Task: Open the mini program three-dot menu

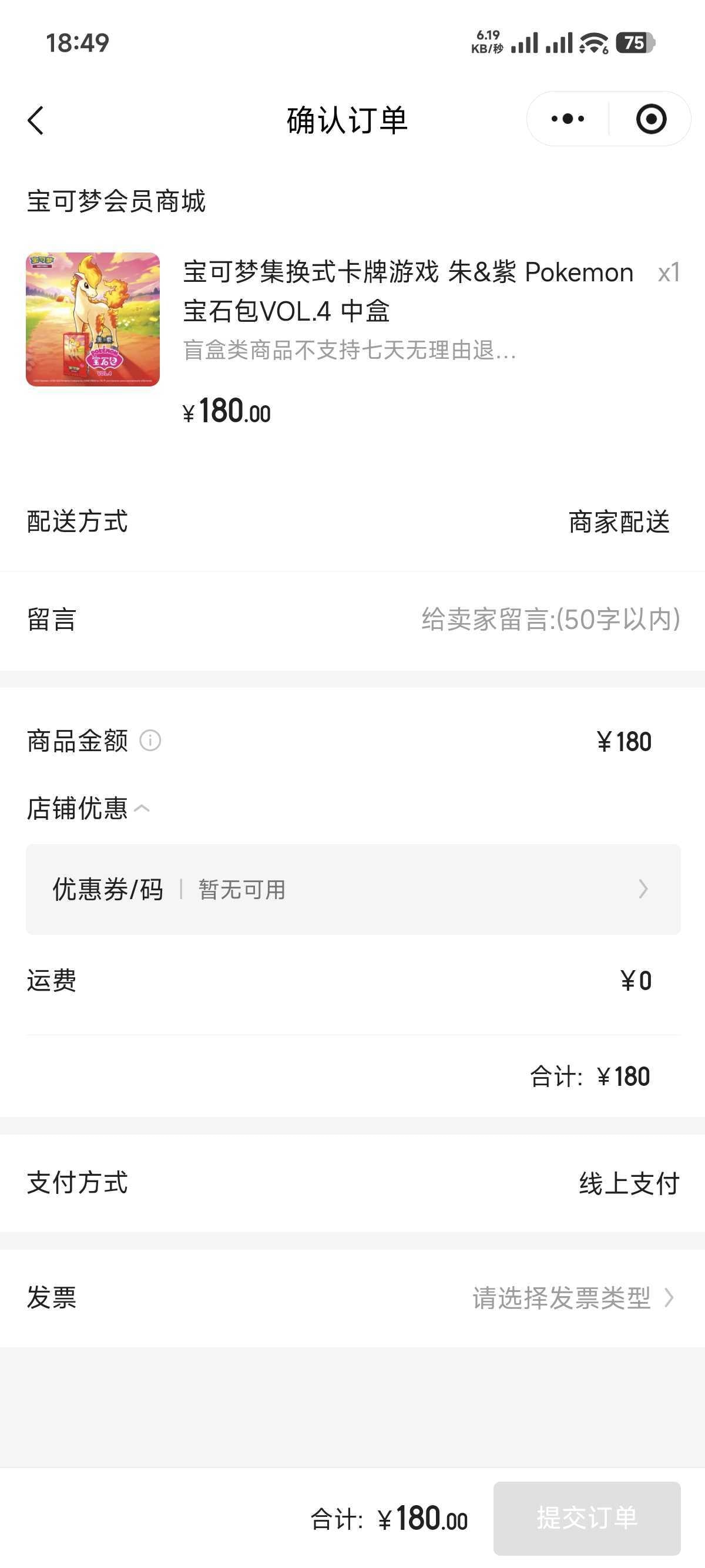Action: [x=568, y=119]
